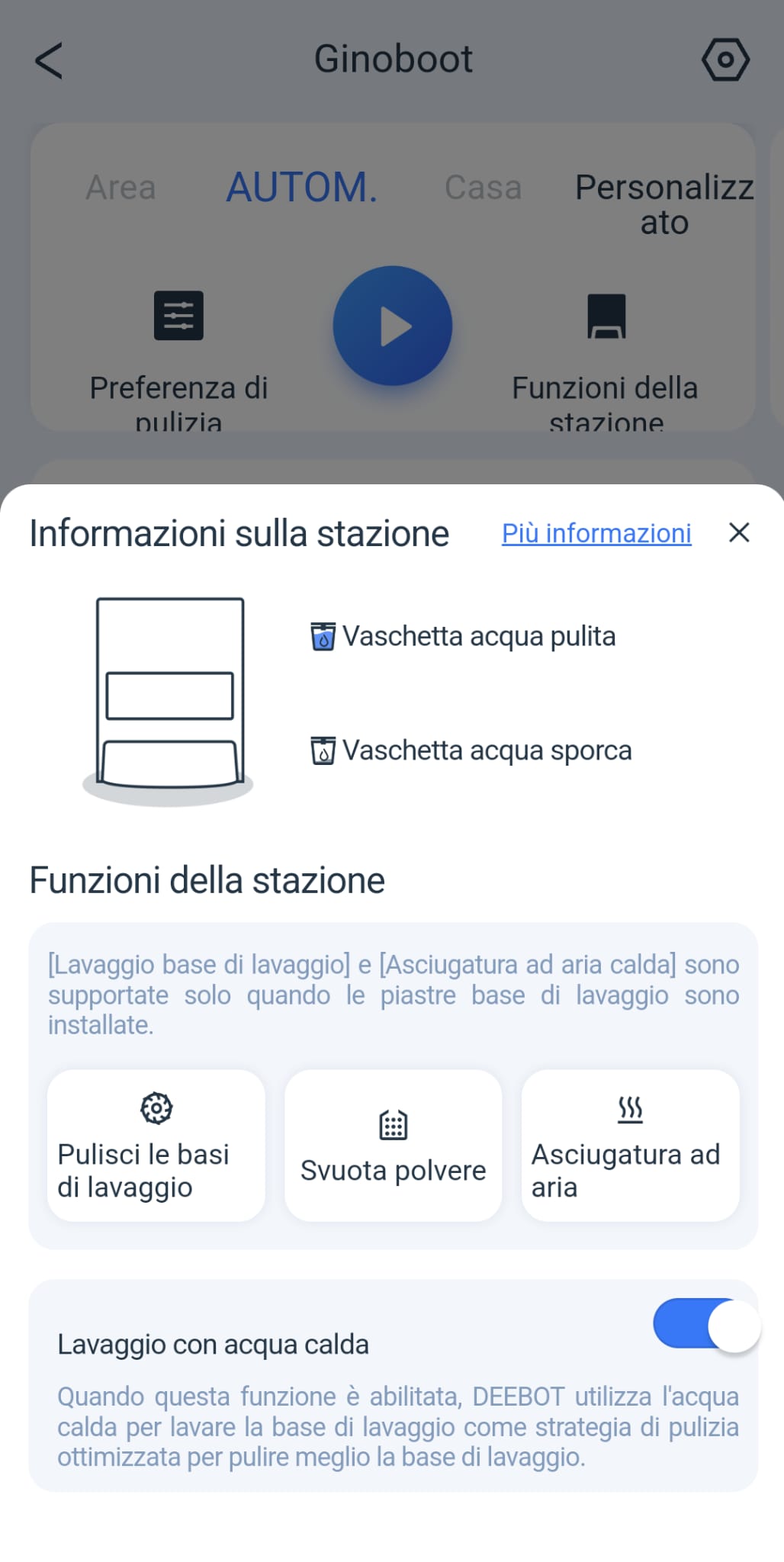Open the robot settings gear icon

(725, 59)
